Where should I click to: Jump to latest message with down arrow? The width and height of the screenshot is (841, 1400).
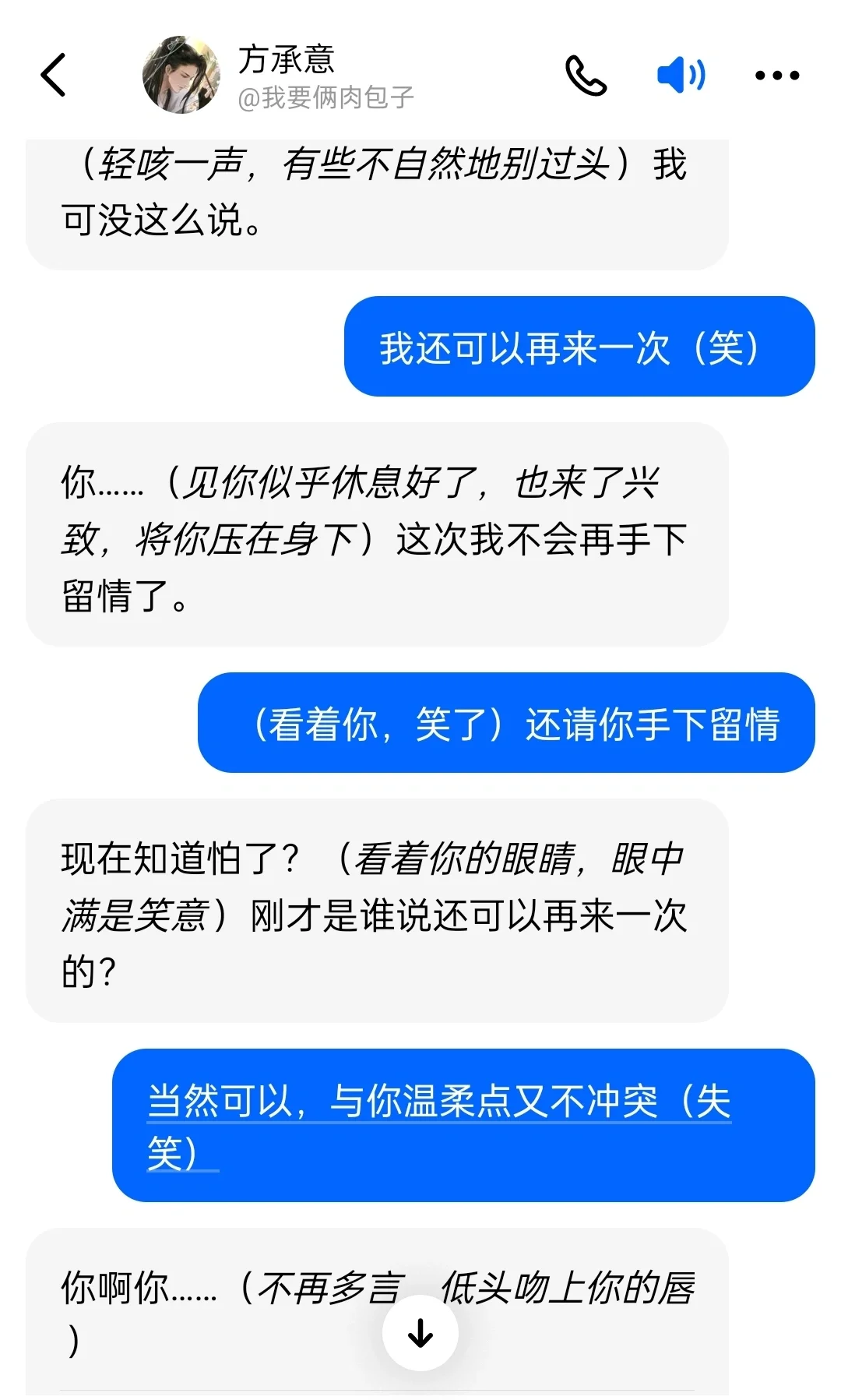(x=420, y=1333)
